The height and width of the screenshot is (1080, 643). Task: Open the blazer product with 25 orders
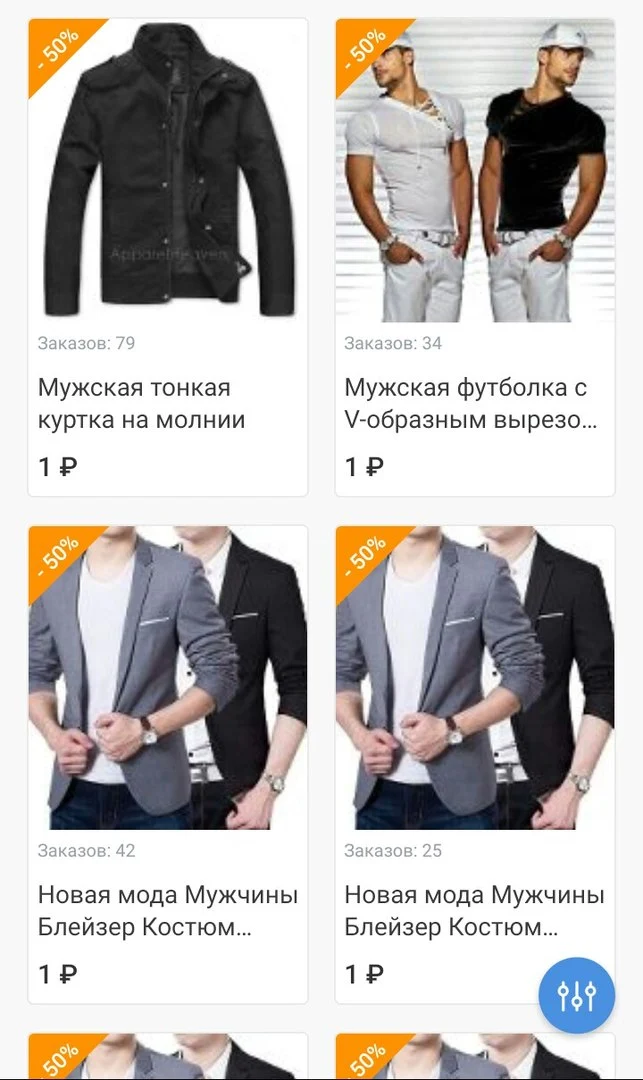[475, 765]
